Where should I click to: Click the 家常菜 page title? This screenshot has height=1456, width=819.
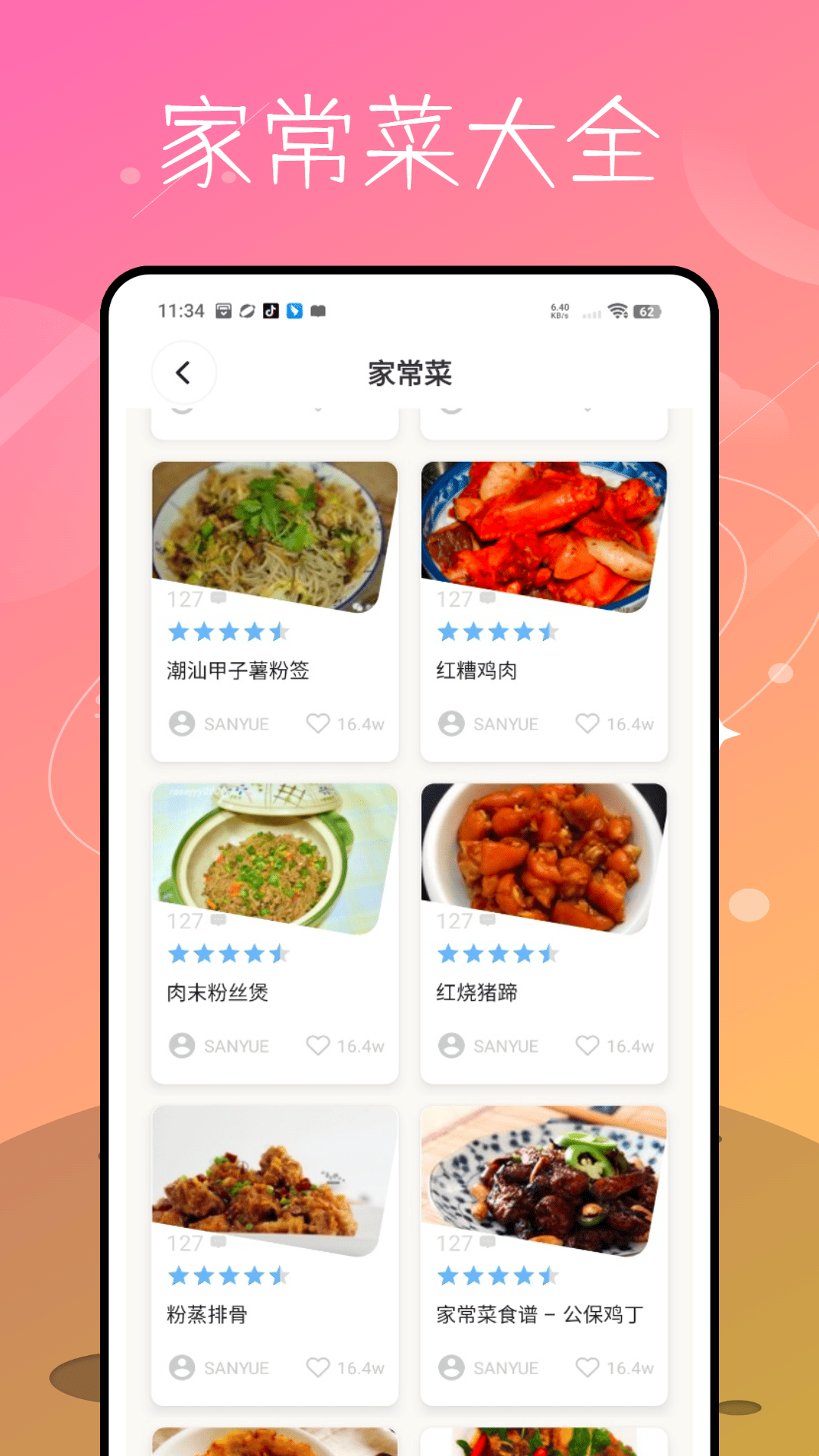click(409, 373)
